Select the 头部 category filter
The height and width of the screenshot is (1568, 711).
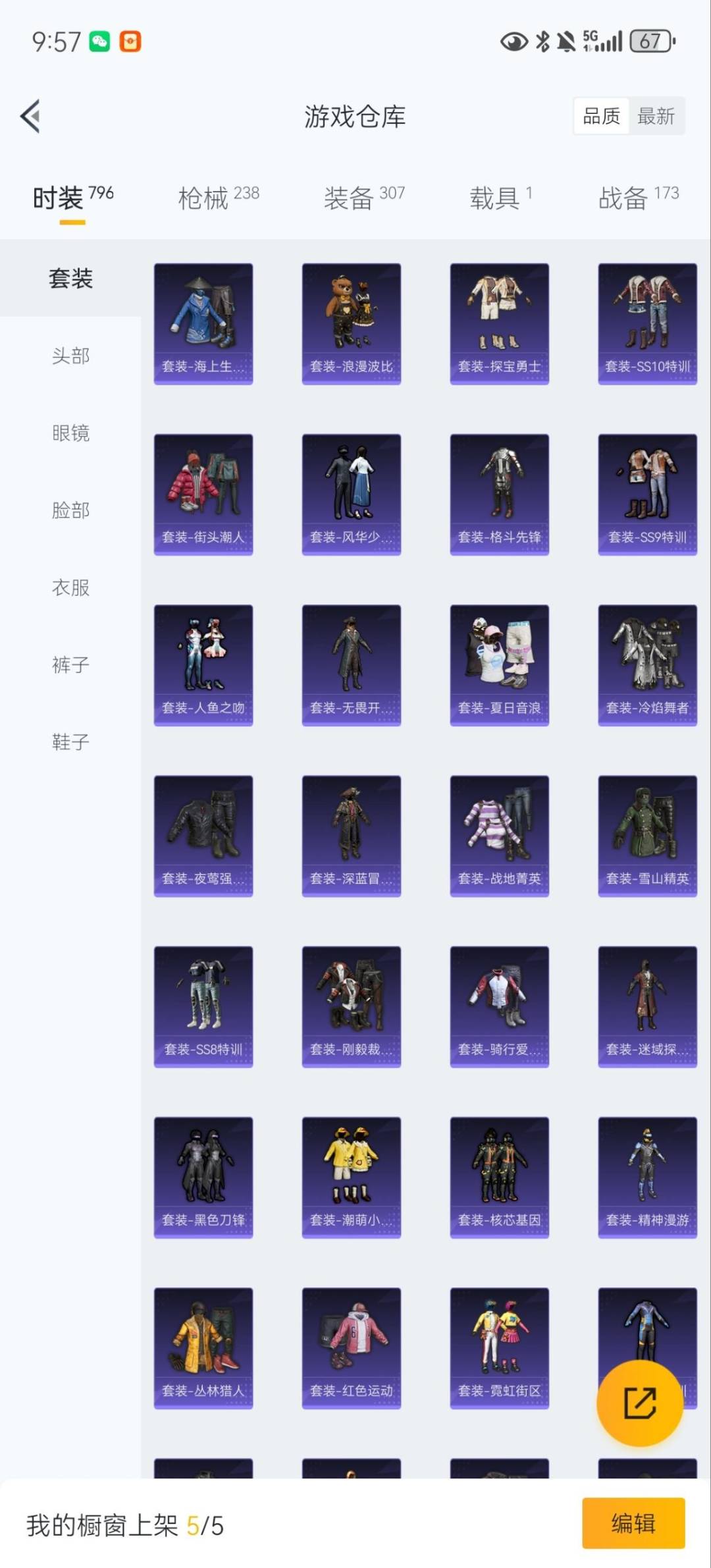(x=70, y=356)
